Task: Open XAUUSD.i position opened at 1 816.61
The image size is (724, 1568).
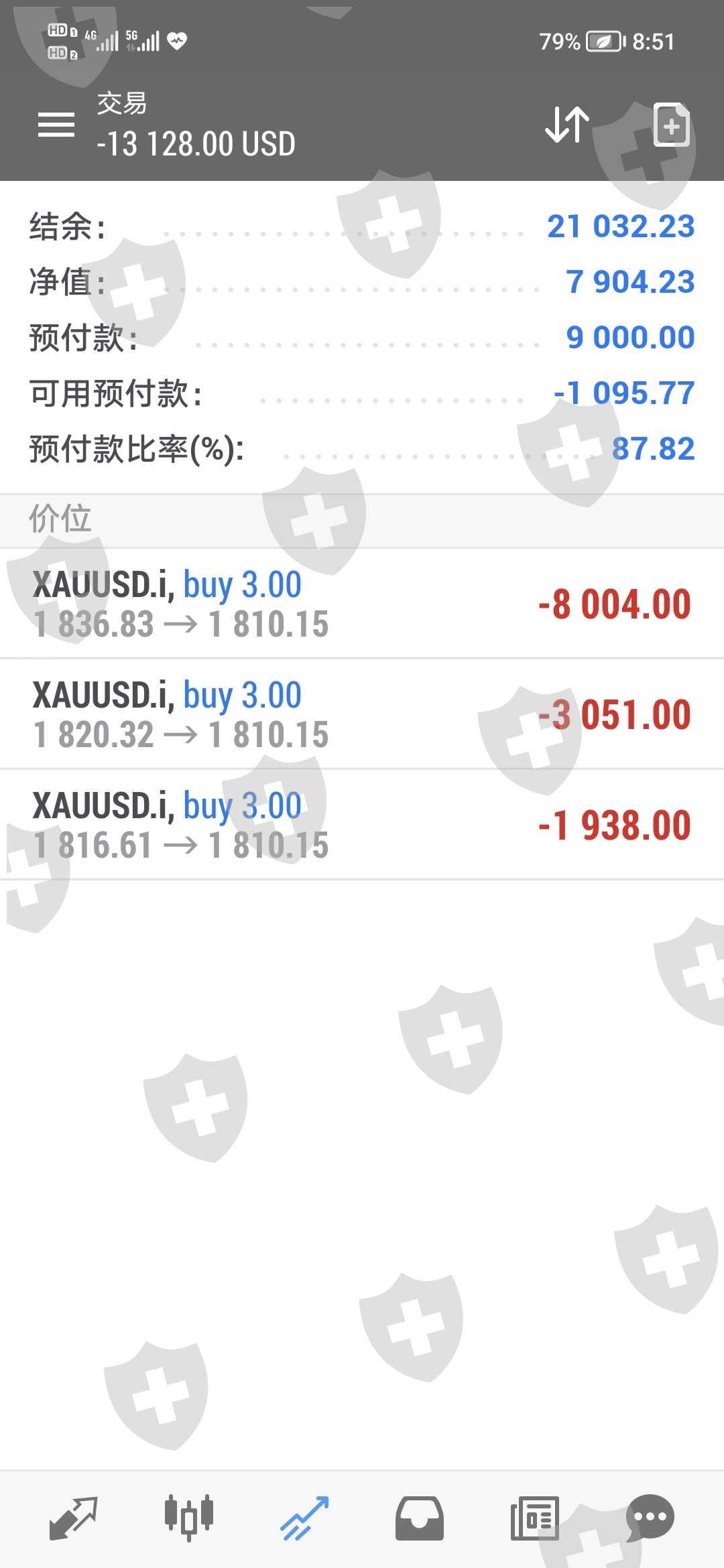Action: 362,825
